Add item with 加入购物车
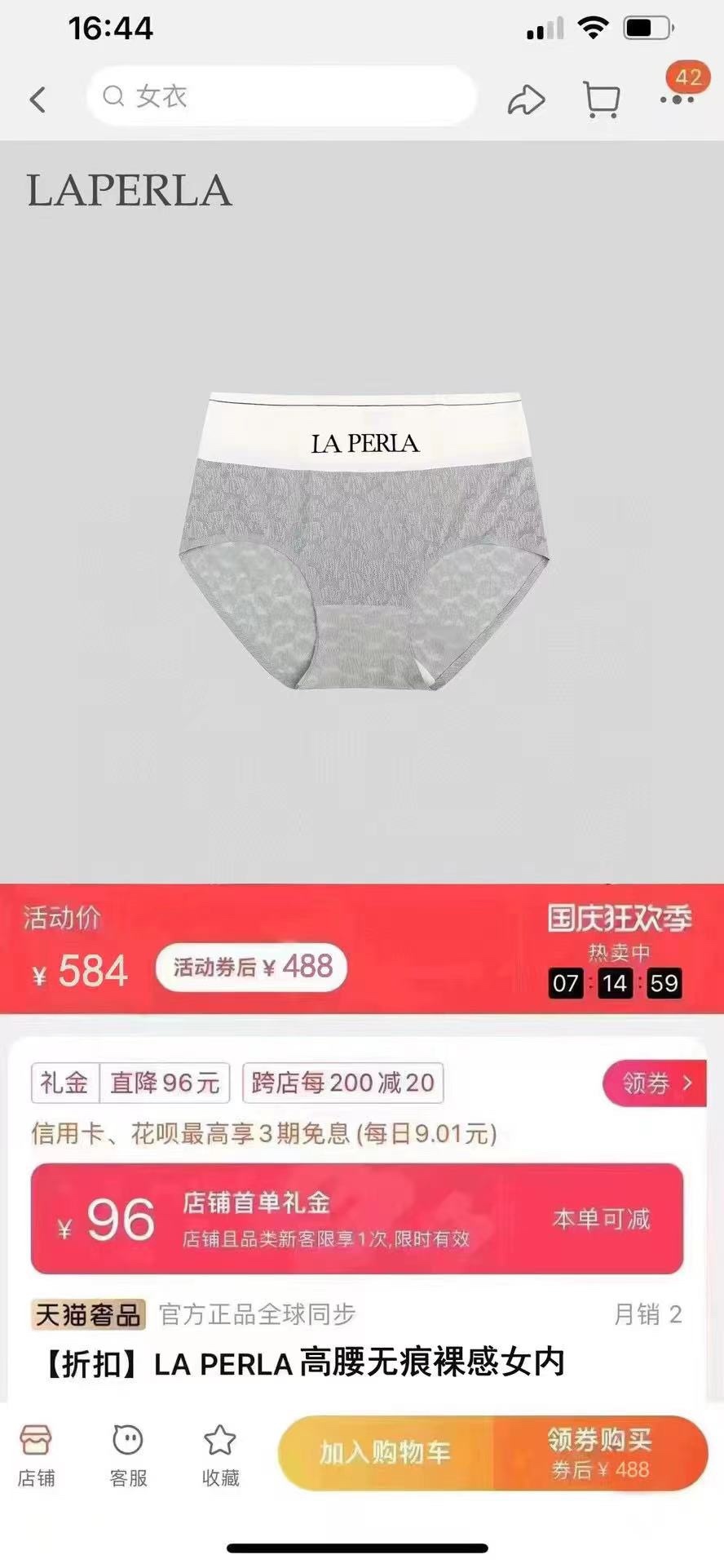 386,1453
